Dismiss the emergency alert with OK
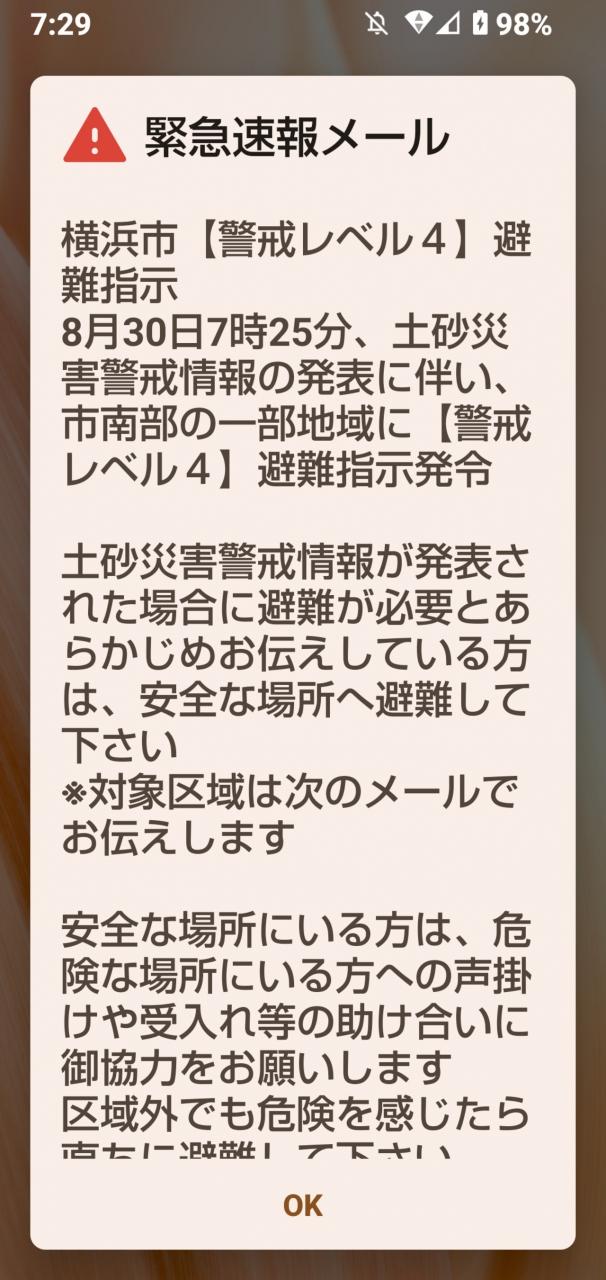Viewport: 606px width, 1280px height. click(x=302, y=1205)
